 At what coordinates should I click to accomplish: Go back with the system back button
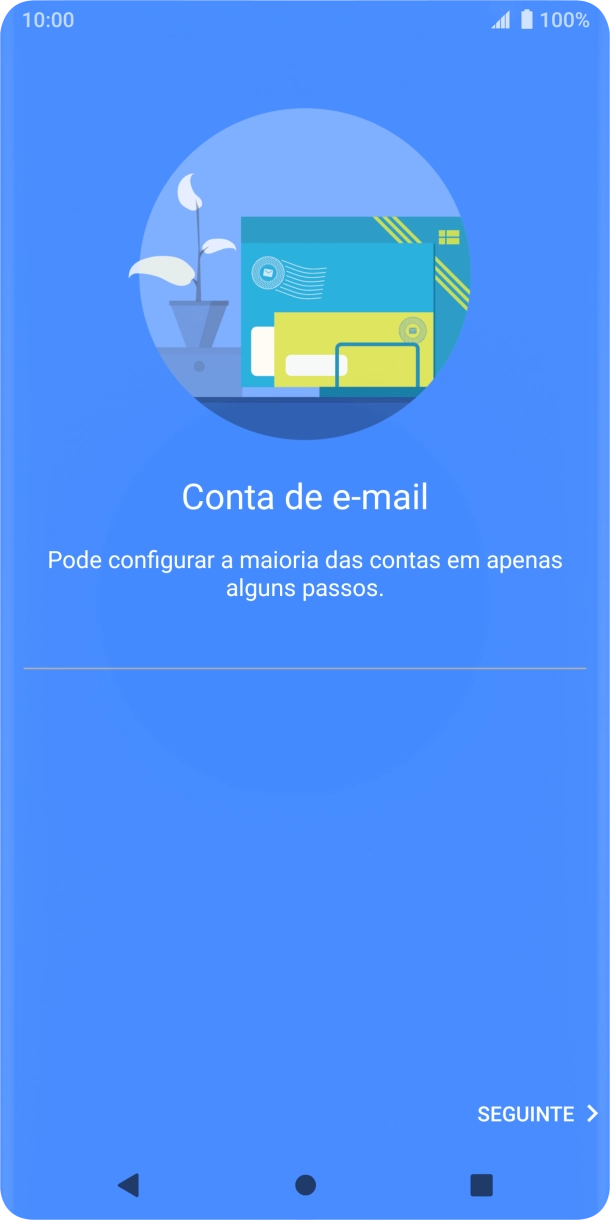point(128,1185)
